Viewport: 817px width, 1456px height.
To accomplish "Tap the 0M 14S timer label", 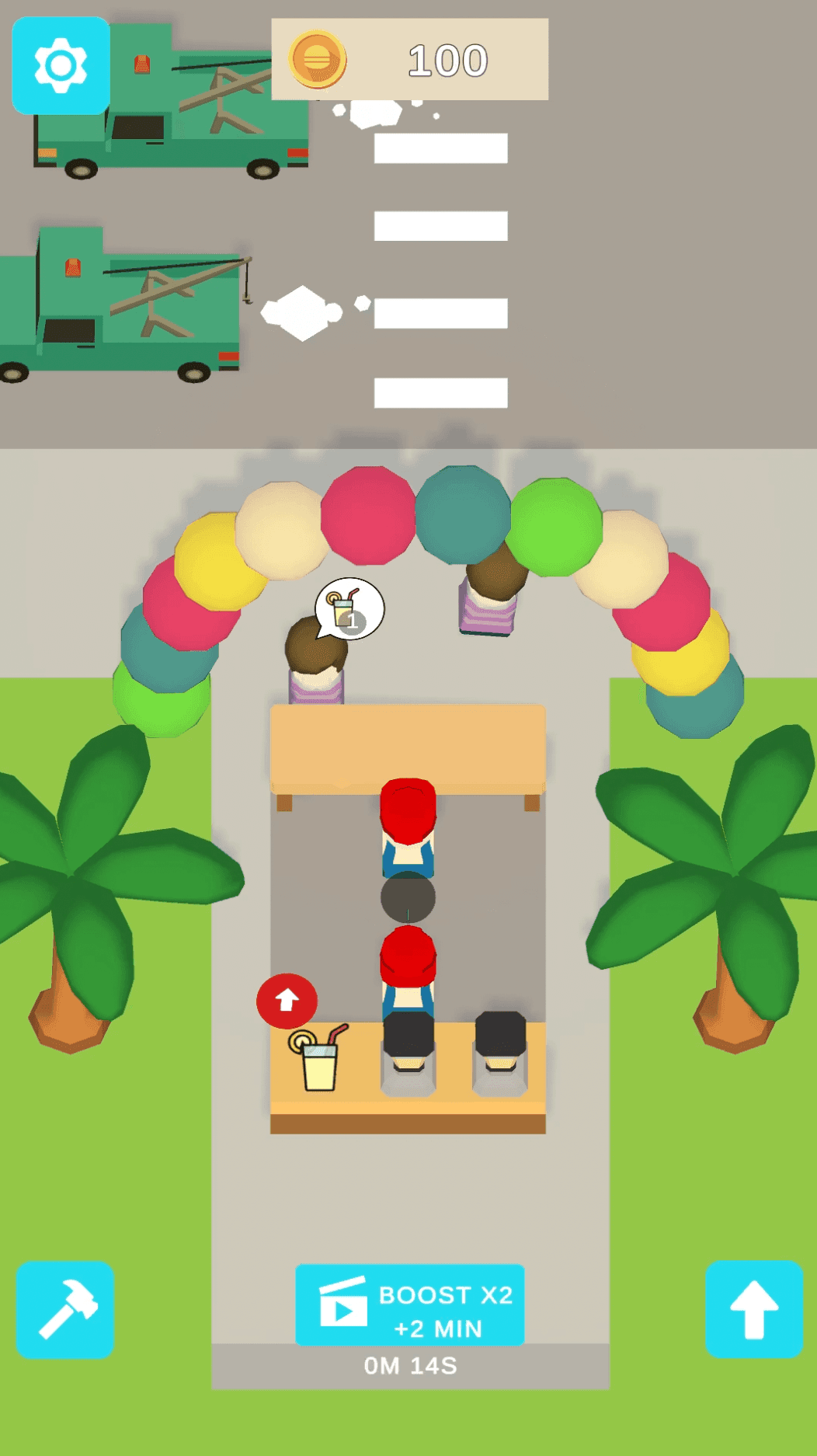I will click(409, 1367).
